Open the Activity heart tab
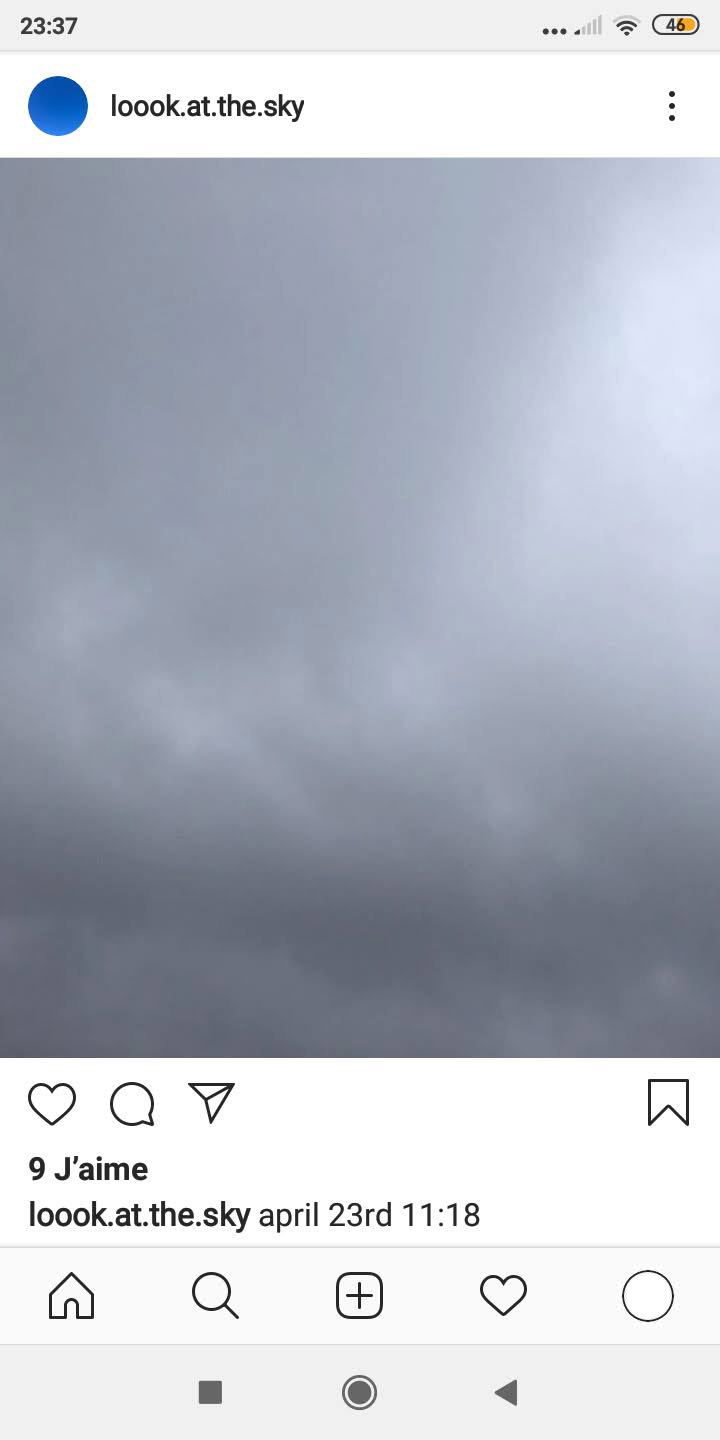 (x=503, y=1296)
